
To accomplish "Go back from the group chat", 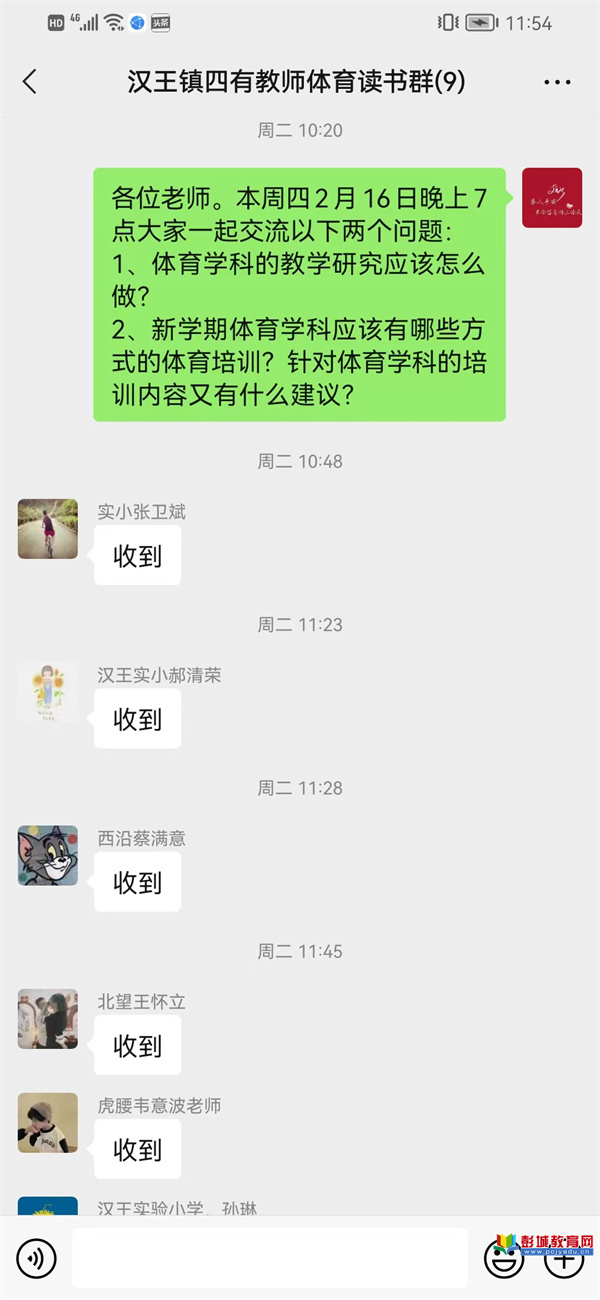I will (x=30, y=82).
